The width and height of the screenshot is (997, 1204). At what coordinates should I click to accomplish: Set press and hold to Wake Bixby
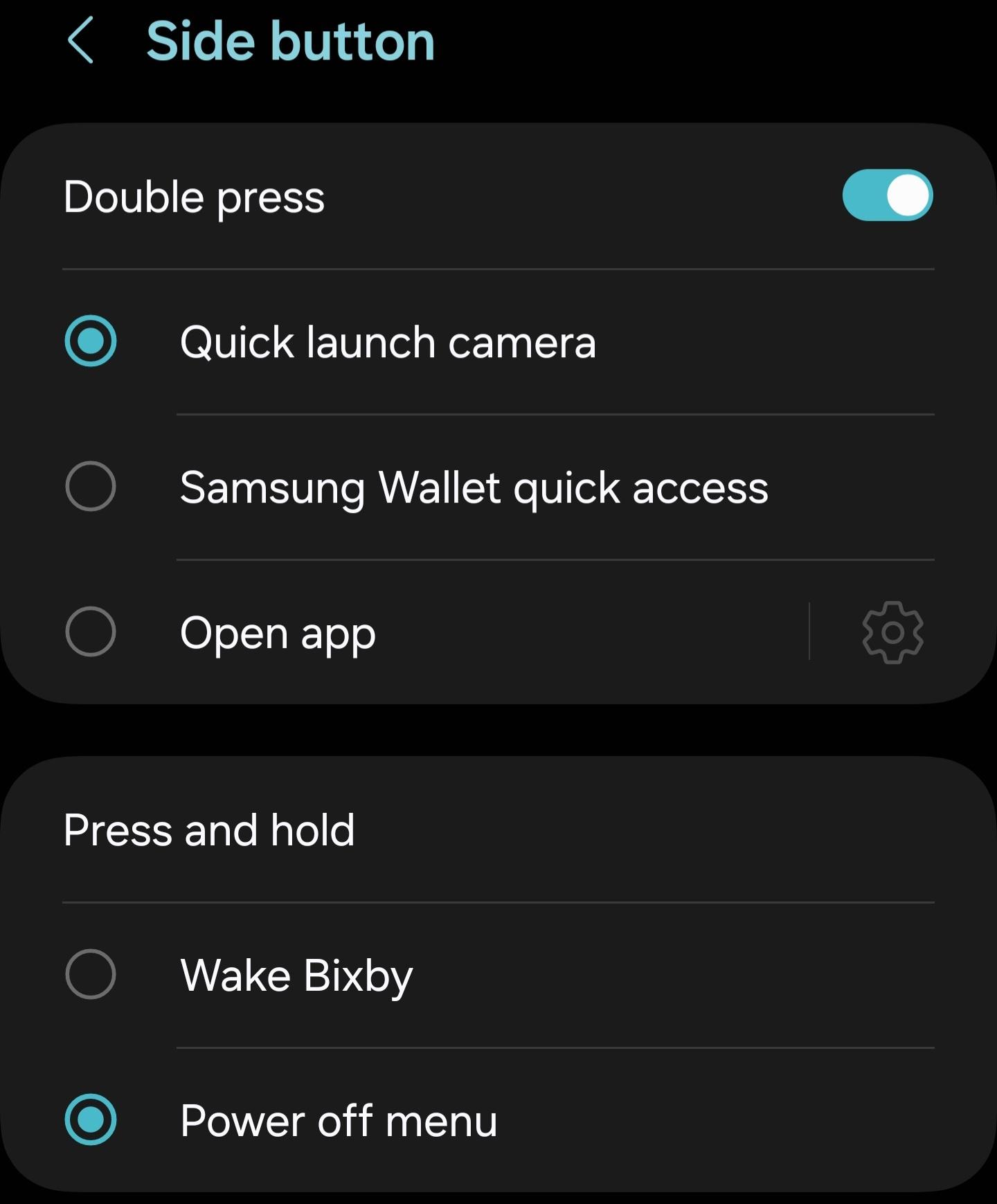tap(91, 974)
